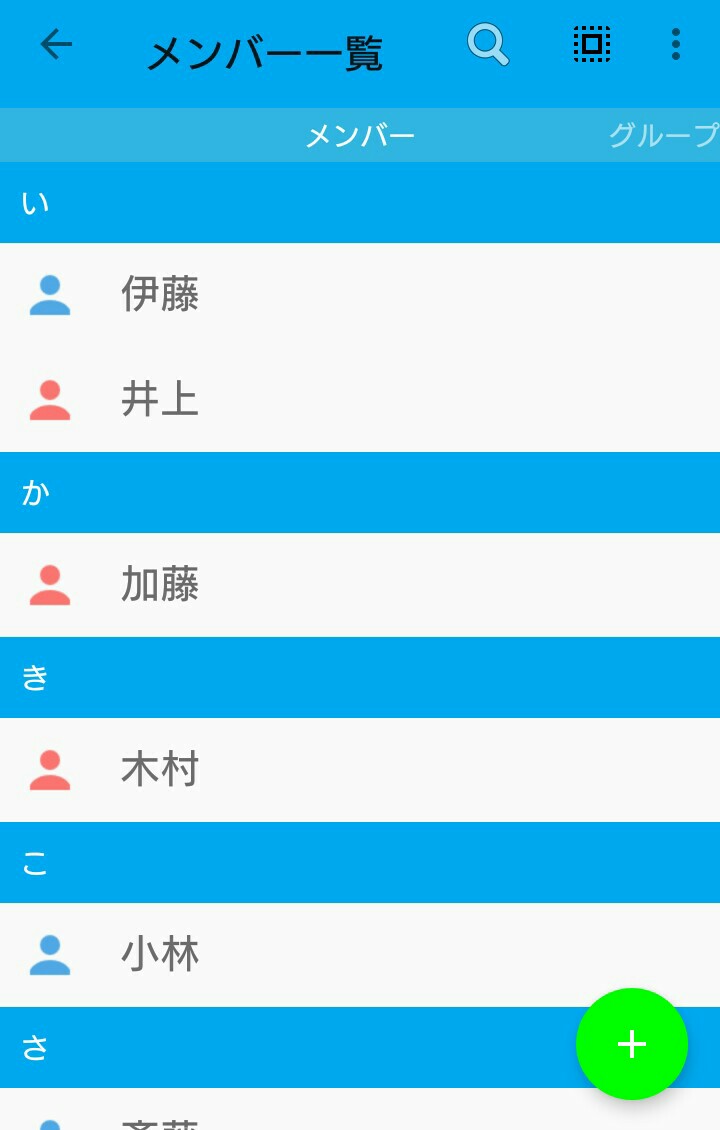Screen dimensions: 720x1130
Task: Open the member search magnifier
Action: [488, 45]
